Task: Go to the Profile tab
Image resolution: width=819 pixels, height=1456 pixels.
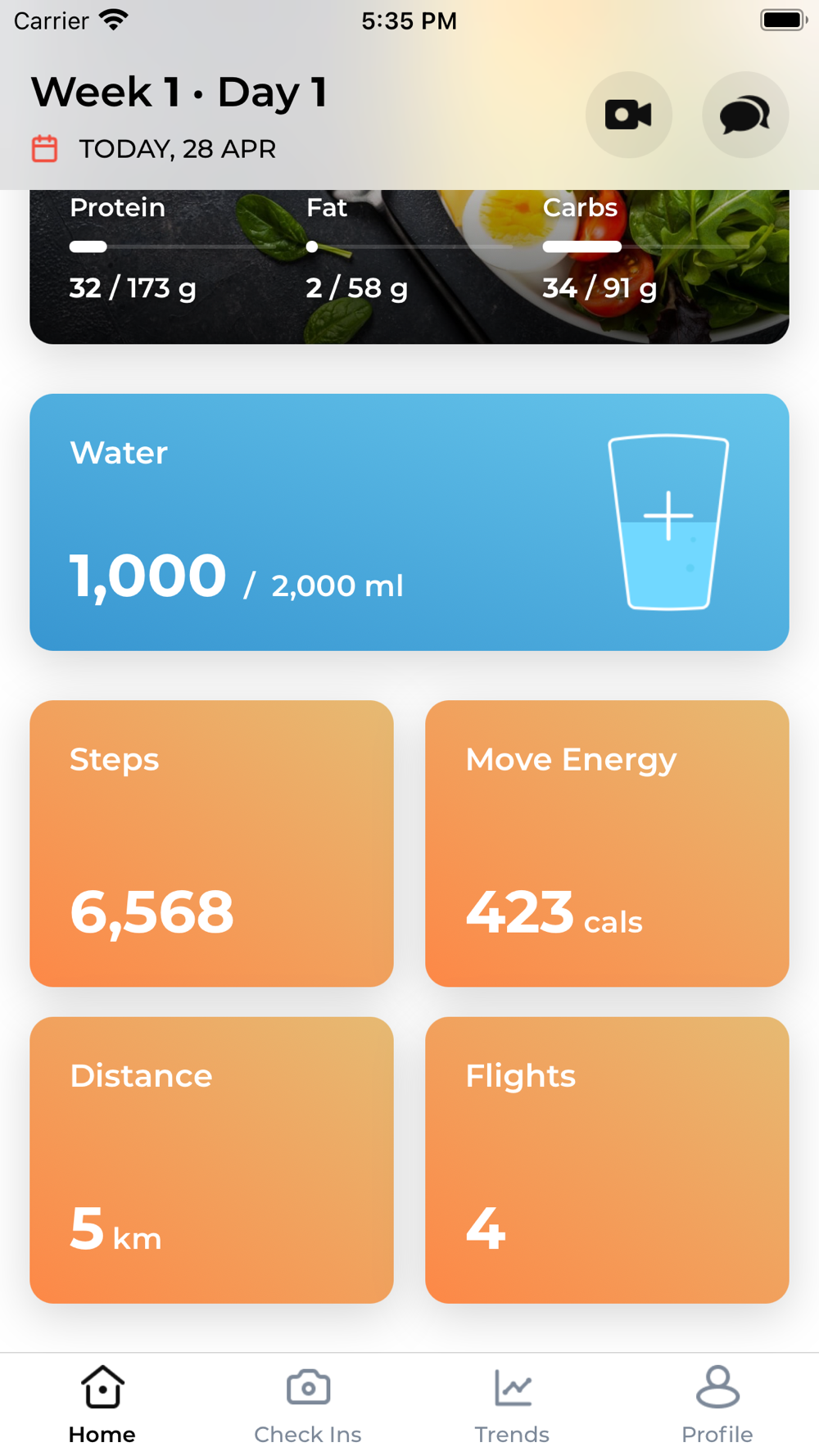Action: [x=717, y=1405]
